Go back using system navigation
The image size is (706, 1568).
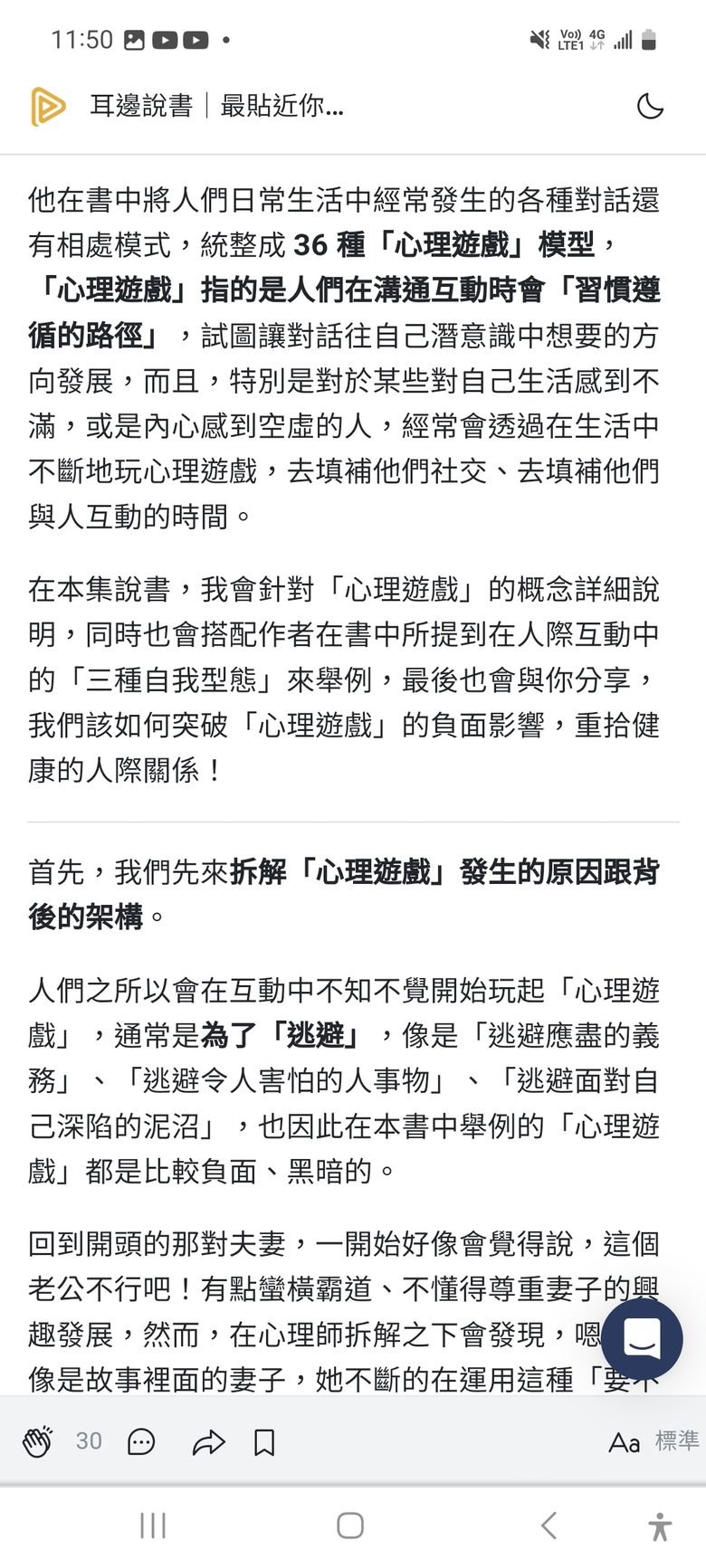coord(549,1525)
